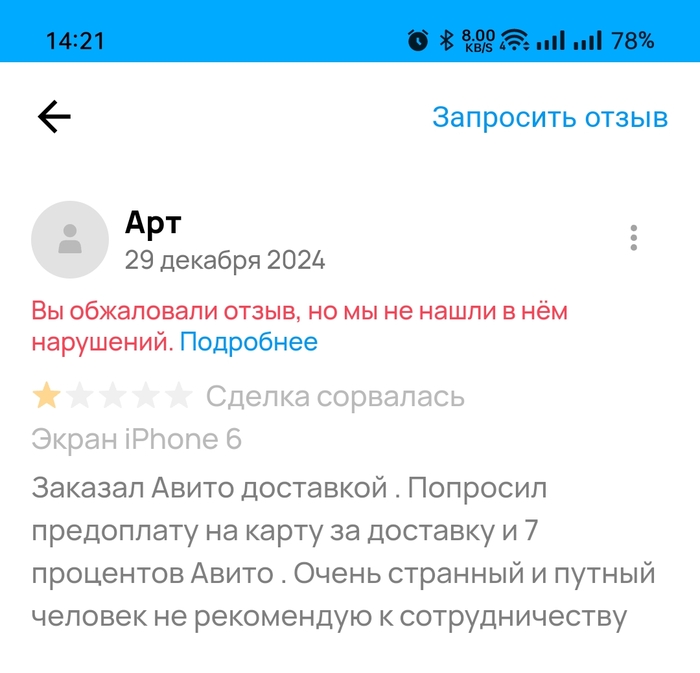Open the three-dot menu for Арт's review
This screenshot has width=700, height=673.
tap(634, 238)
